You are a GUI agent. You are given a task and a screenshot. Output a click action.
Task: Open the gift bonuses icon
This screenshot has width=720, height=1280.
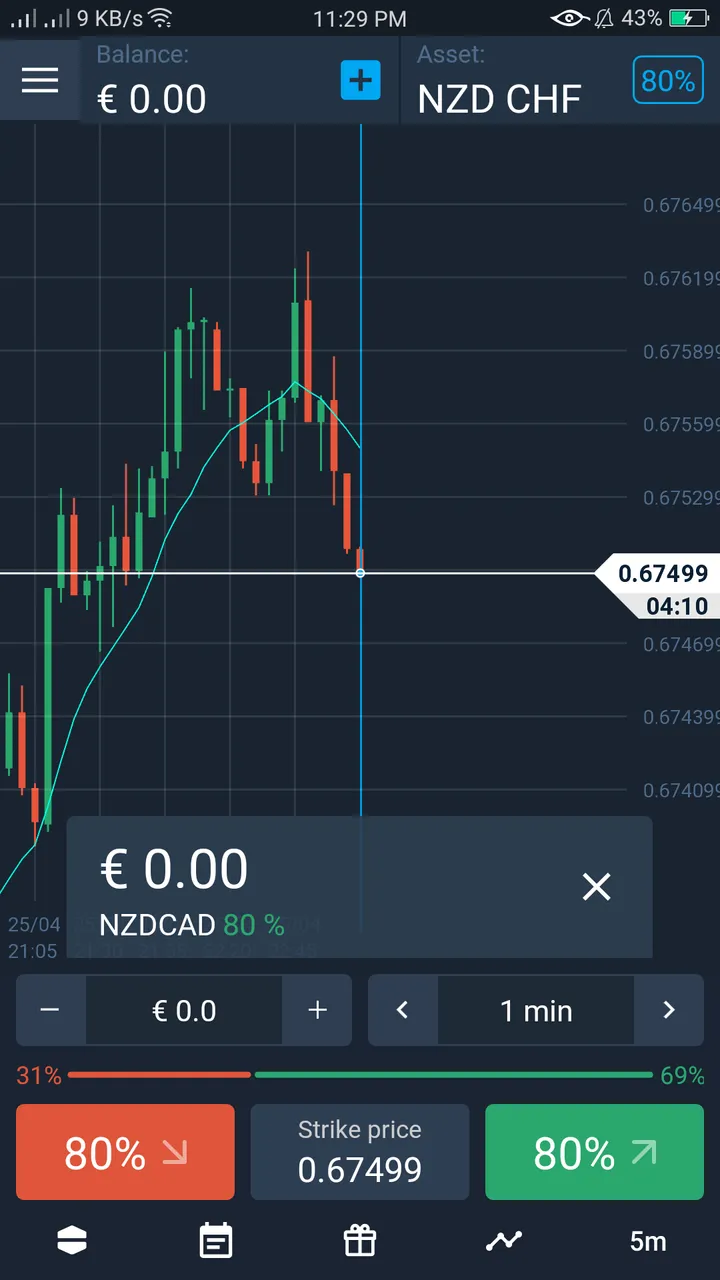(x=360, y=1241)
